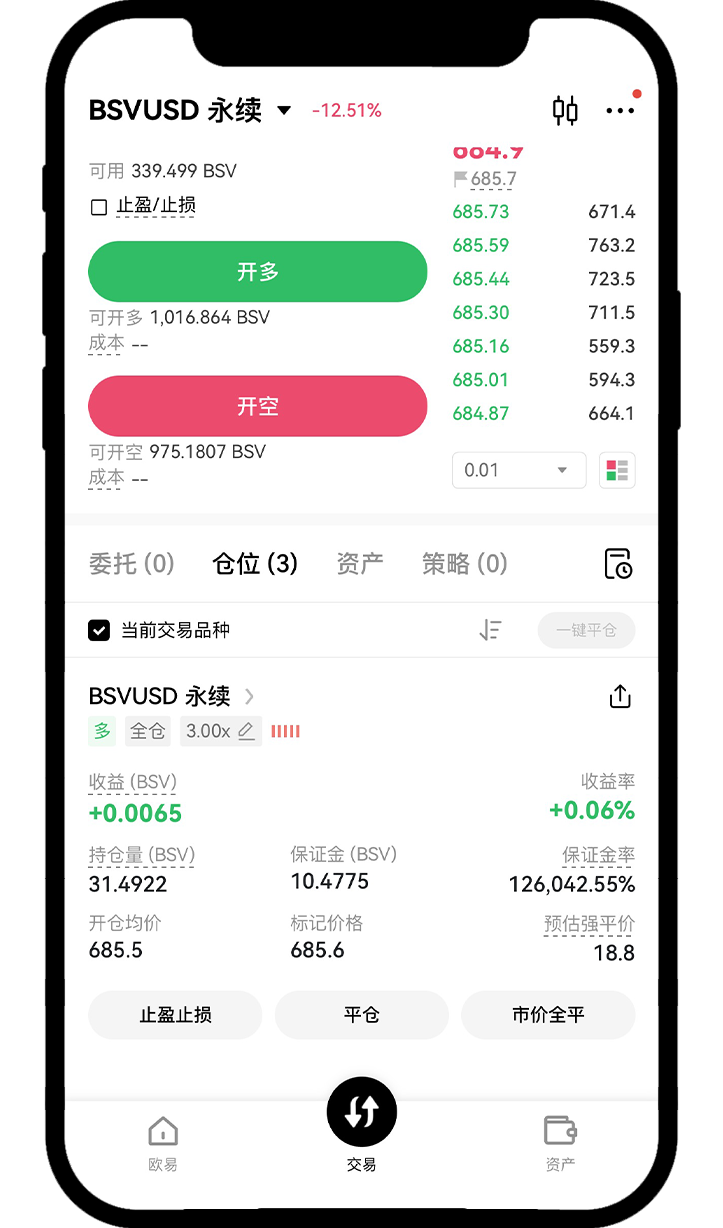Go to the 欧易 home tab
Screen dimensions: 723x1228
[x=162, y=1143]
